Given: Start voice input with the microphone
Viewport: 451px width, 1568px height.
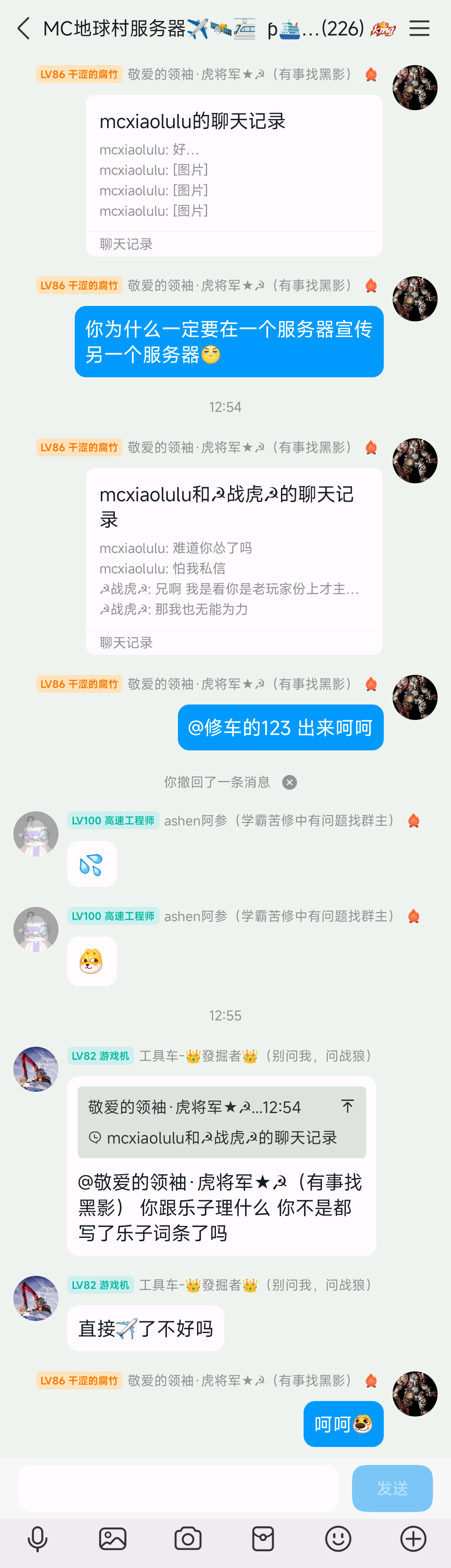Looking at the screenshot, I should [x=38, y=1539].
